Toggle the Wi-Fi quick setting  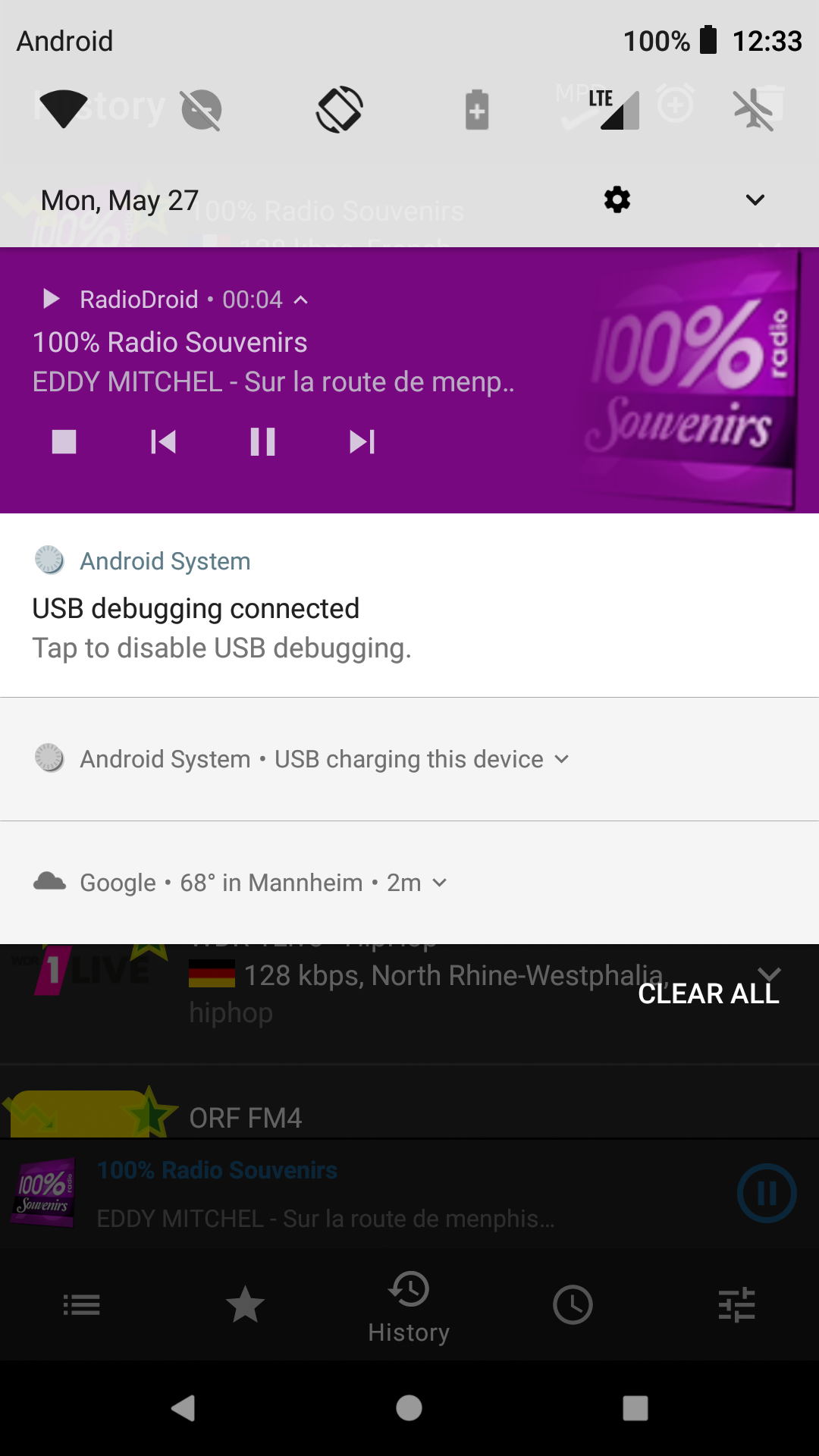[64, 109]
